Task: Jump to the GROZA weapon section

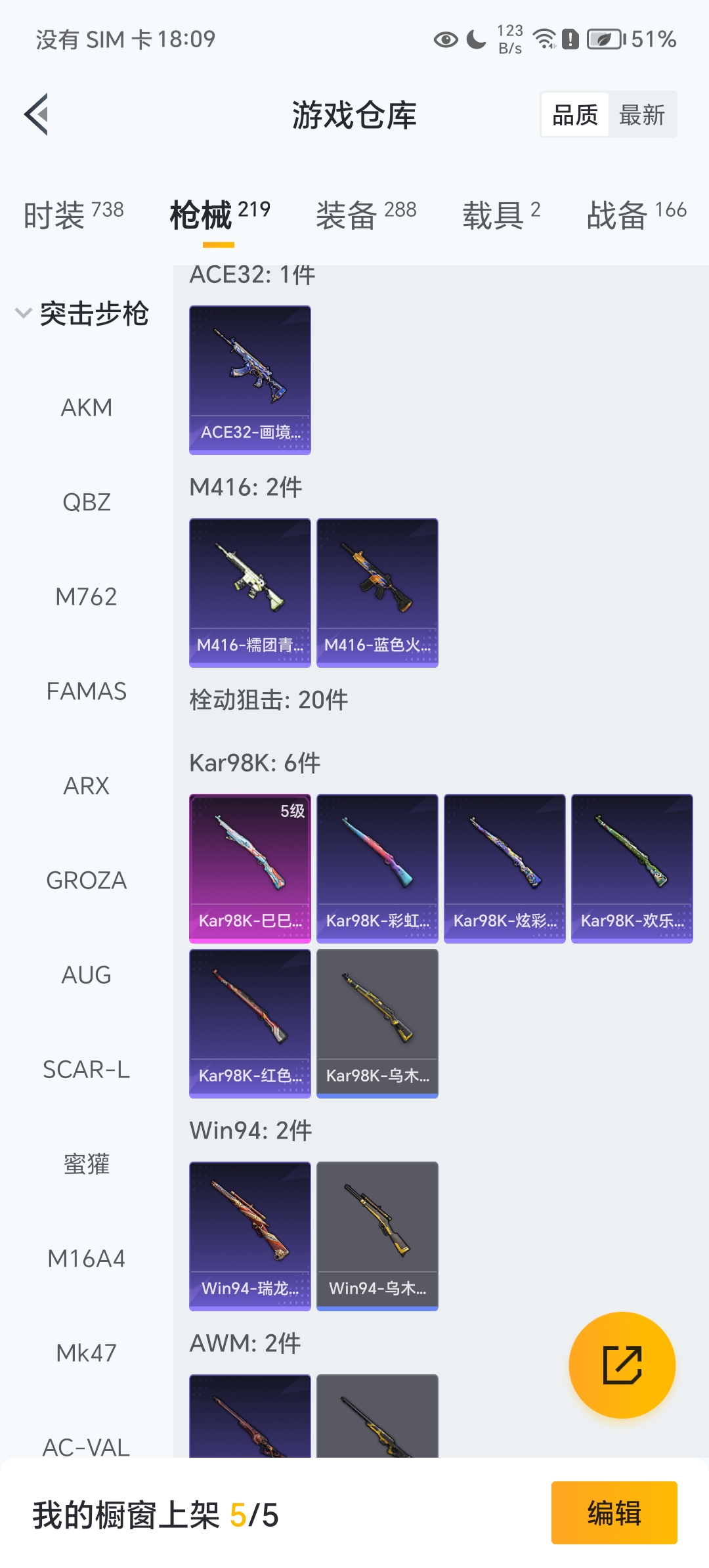Action: click(87, 881)
